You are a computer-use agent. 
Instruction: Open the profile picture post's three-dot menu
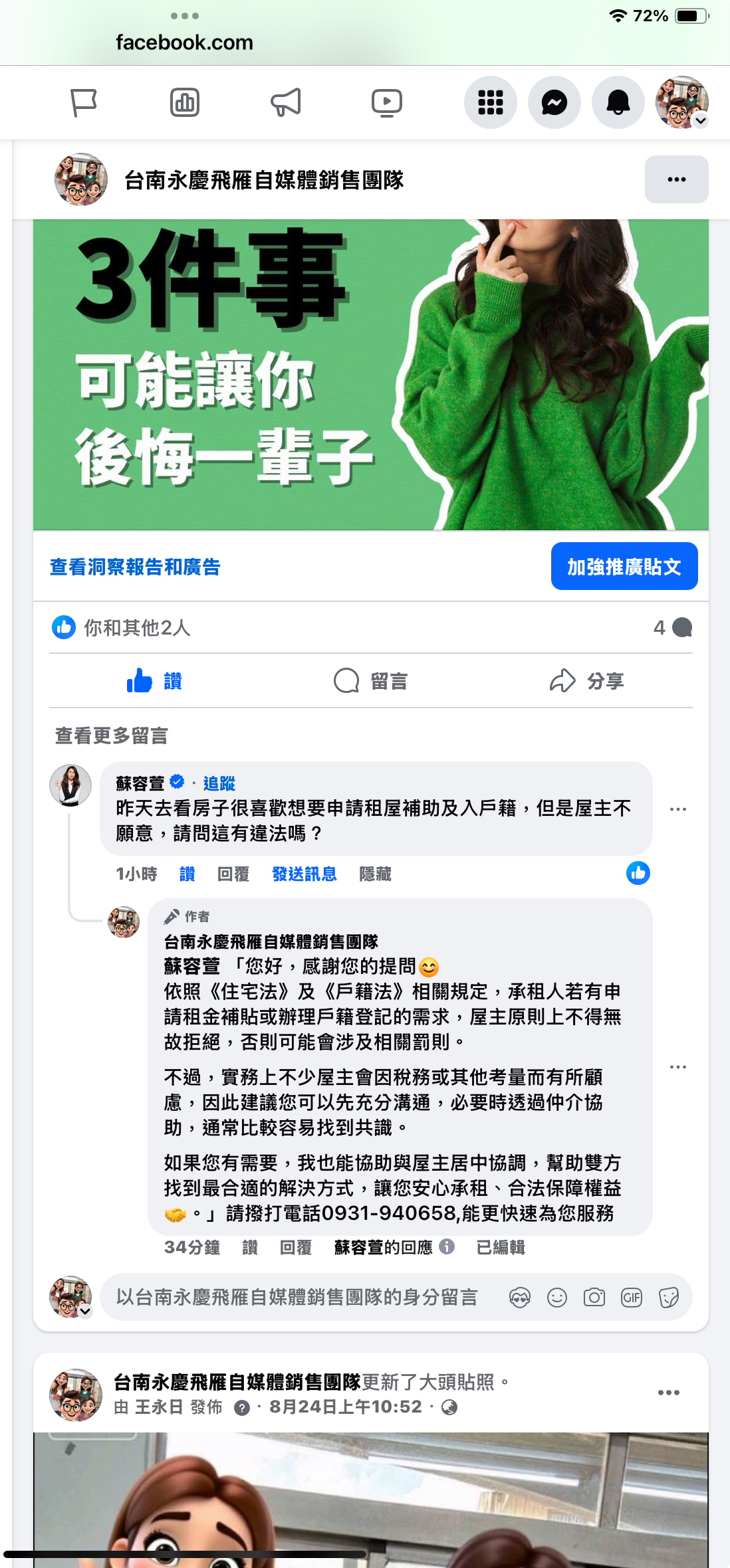click(668, 1393)
